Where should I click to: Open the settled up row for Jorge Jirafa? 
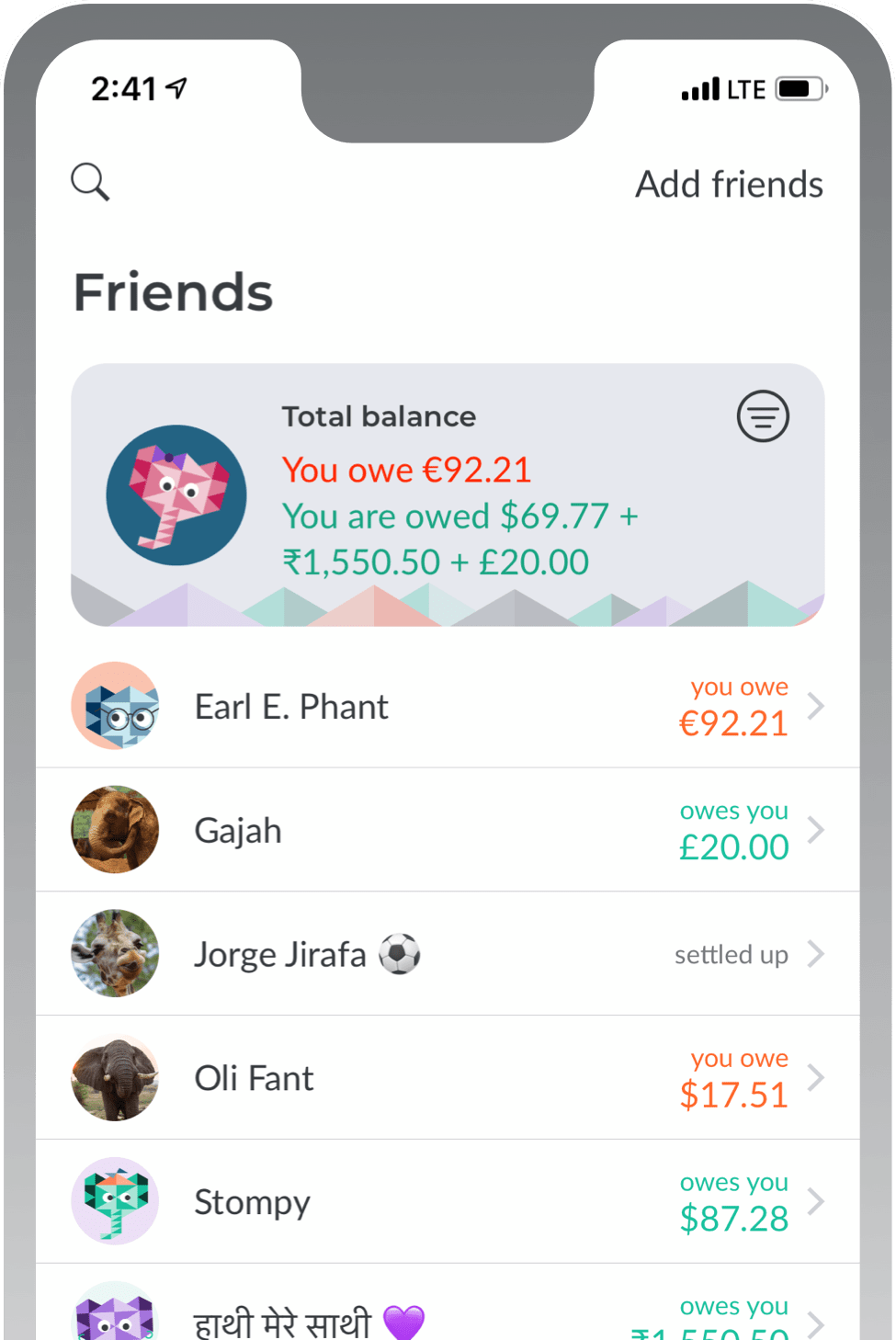731,954
